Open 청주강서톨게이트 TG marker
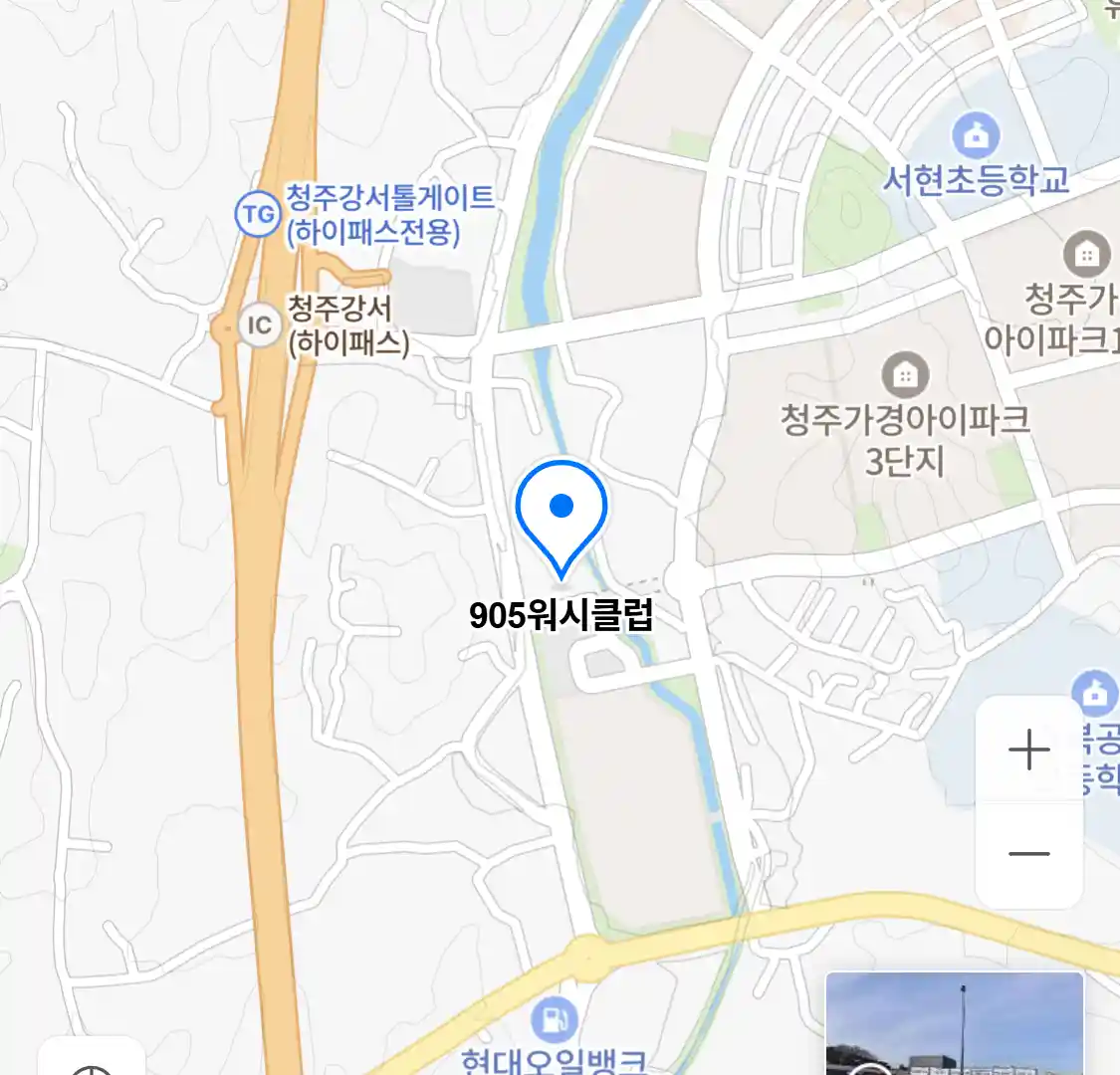The image size is (1120, 1075). [258, 214]
